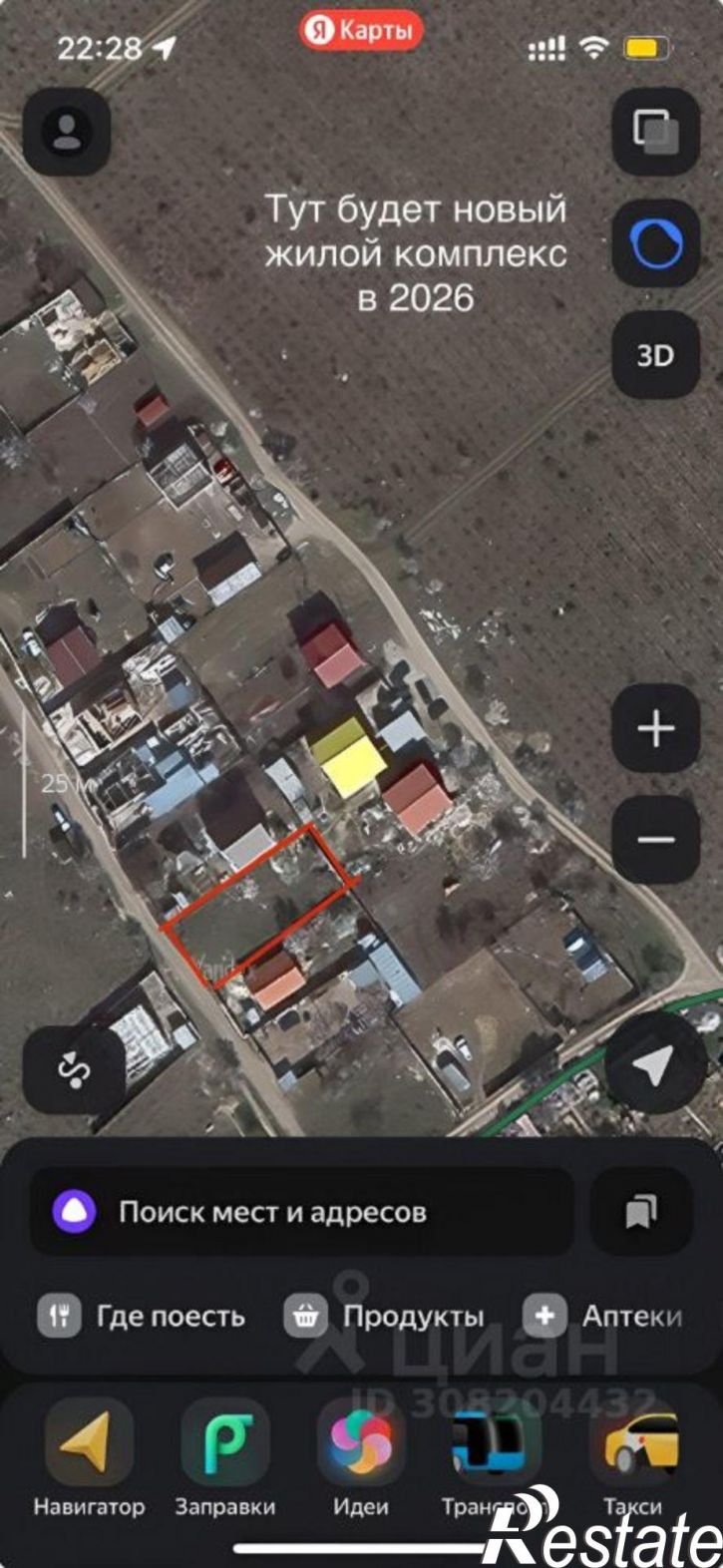
Task: Zoom out with the minus button
Action: (655, 839)
